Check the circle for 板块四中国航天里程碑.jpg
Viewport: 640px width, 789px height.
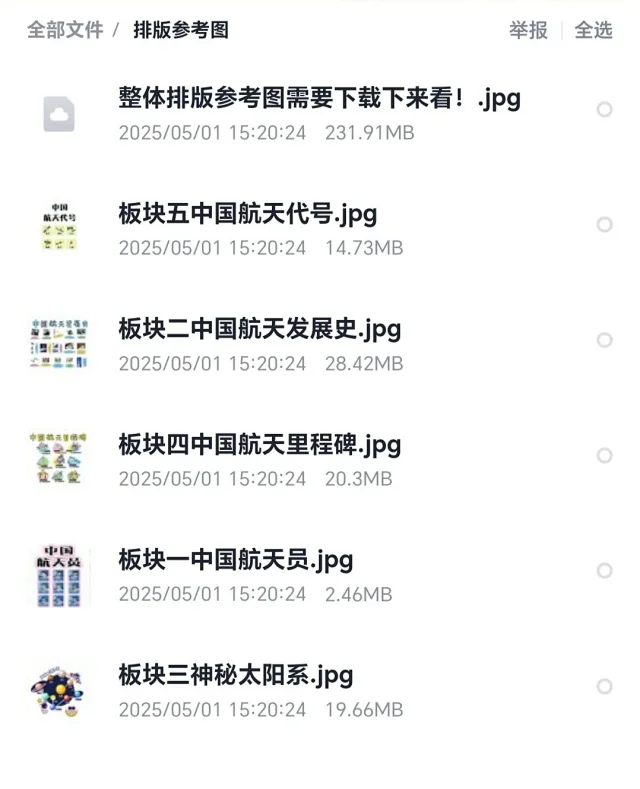tap(604, 456)
